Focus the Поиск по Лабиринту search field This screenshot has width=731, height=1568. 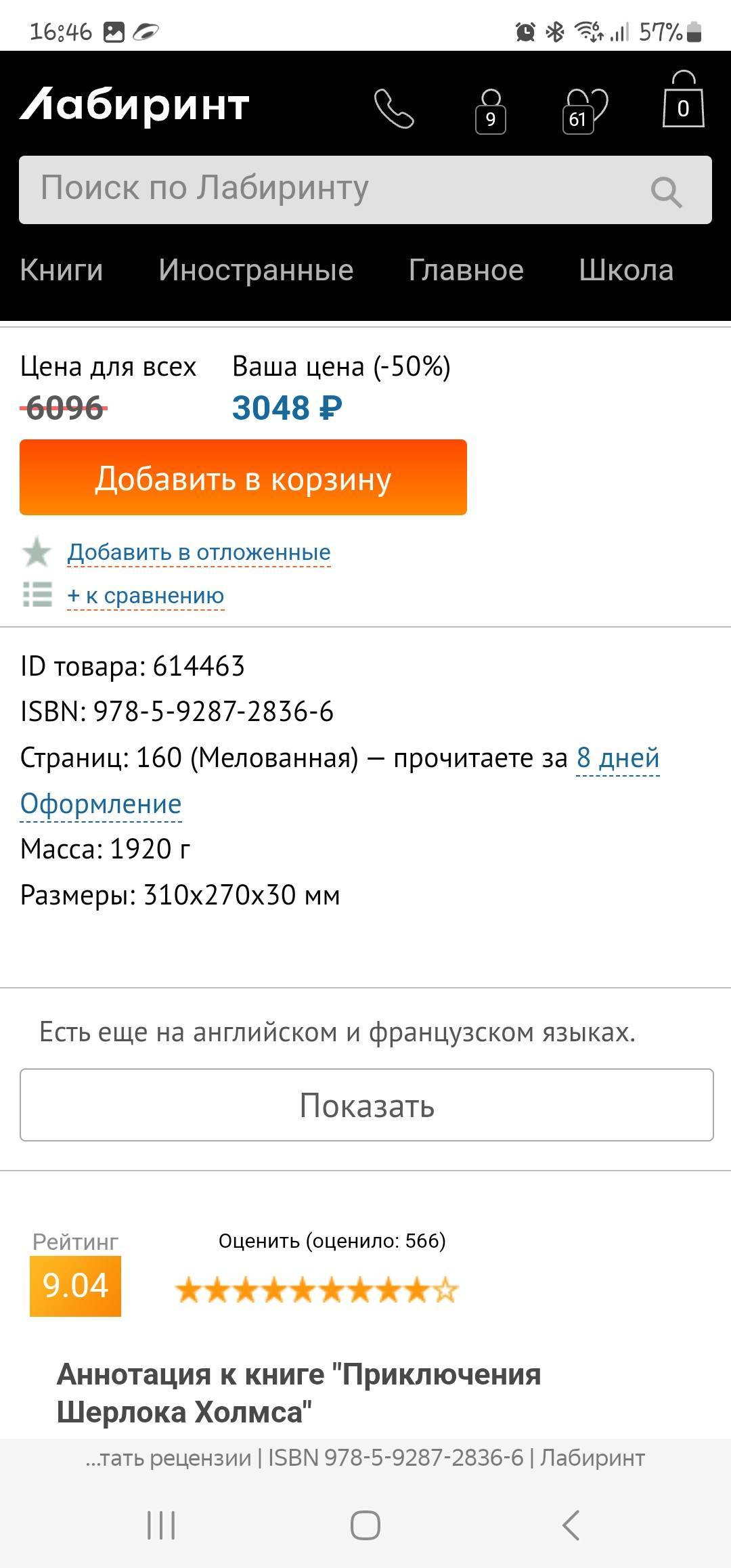pos(365,190)
